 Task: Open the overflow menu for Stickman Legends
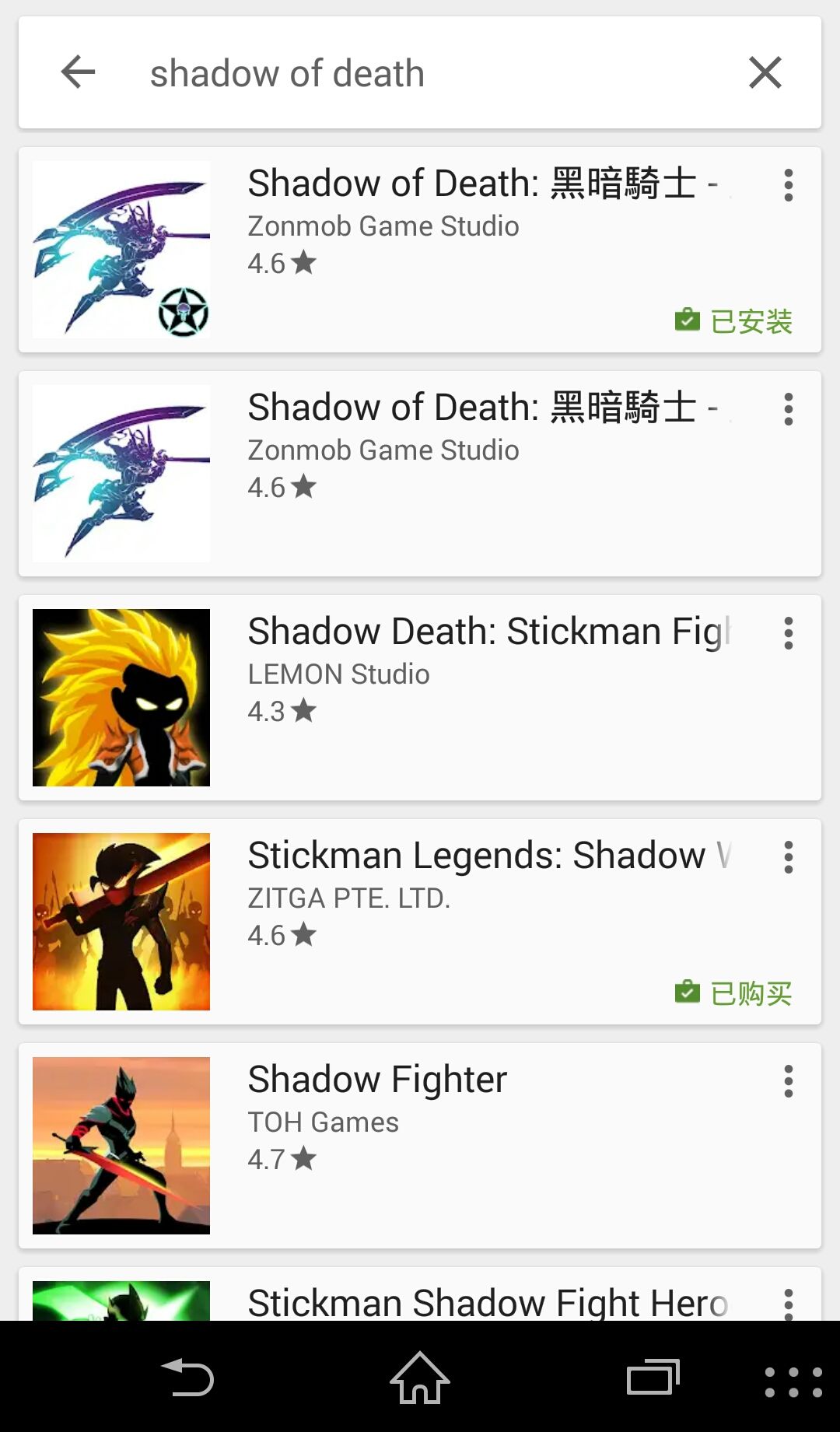789,857
